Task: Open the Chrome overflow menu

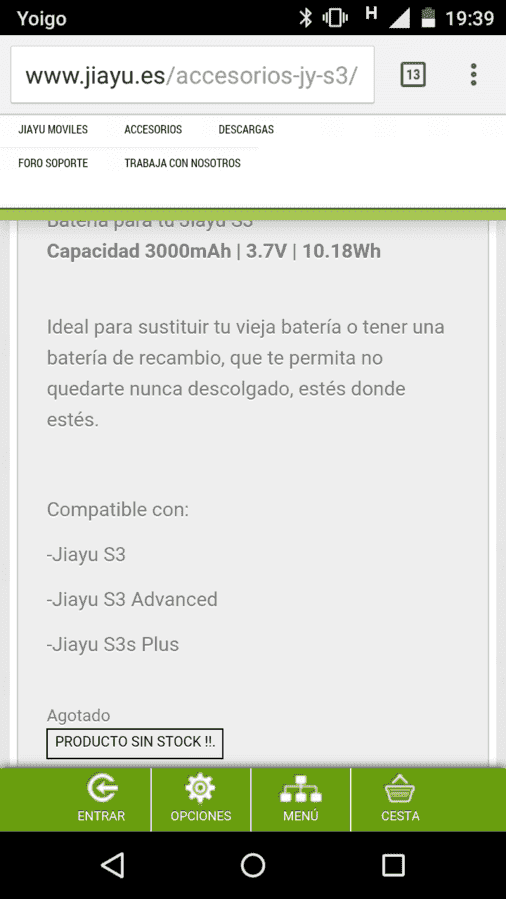Action: click(x=473, y=75)
